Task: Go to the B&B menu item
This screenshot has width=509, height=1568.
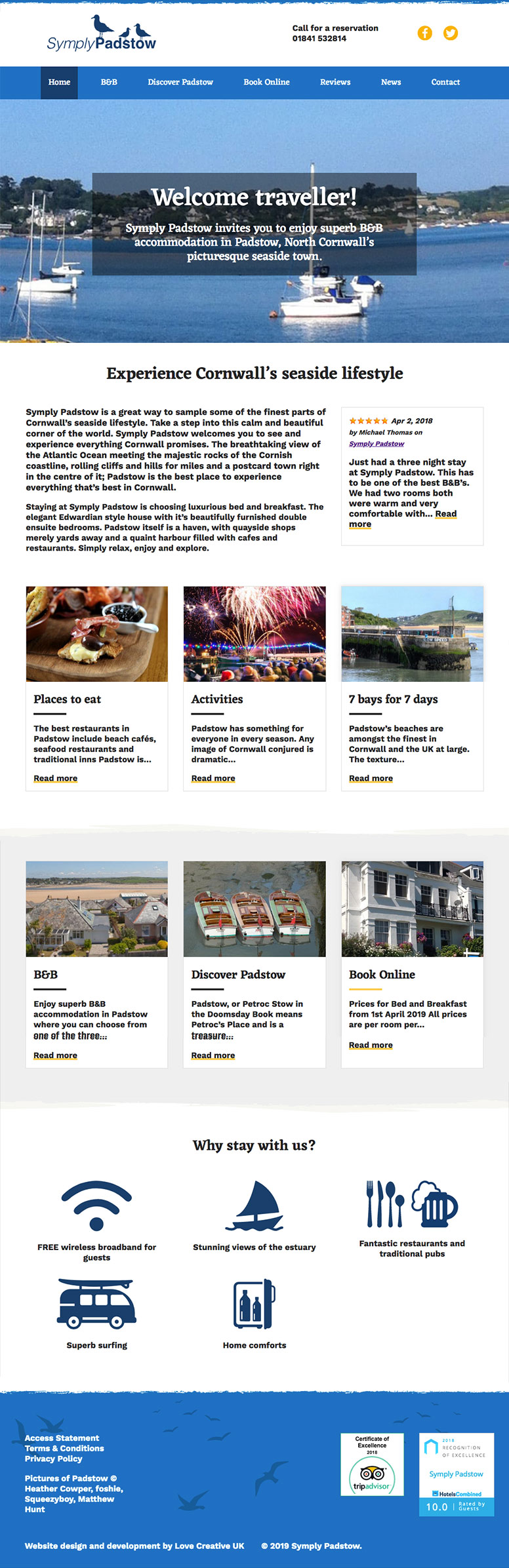Action: coord(109,83)
